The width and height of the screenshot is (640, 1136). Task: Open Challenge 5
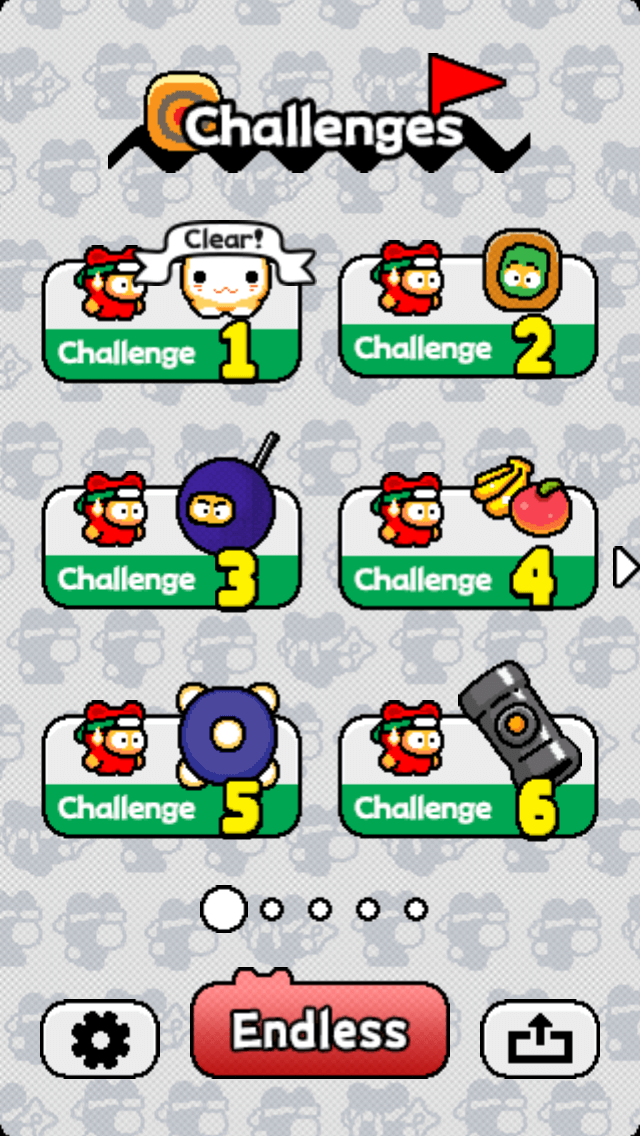[171, 776]
